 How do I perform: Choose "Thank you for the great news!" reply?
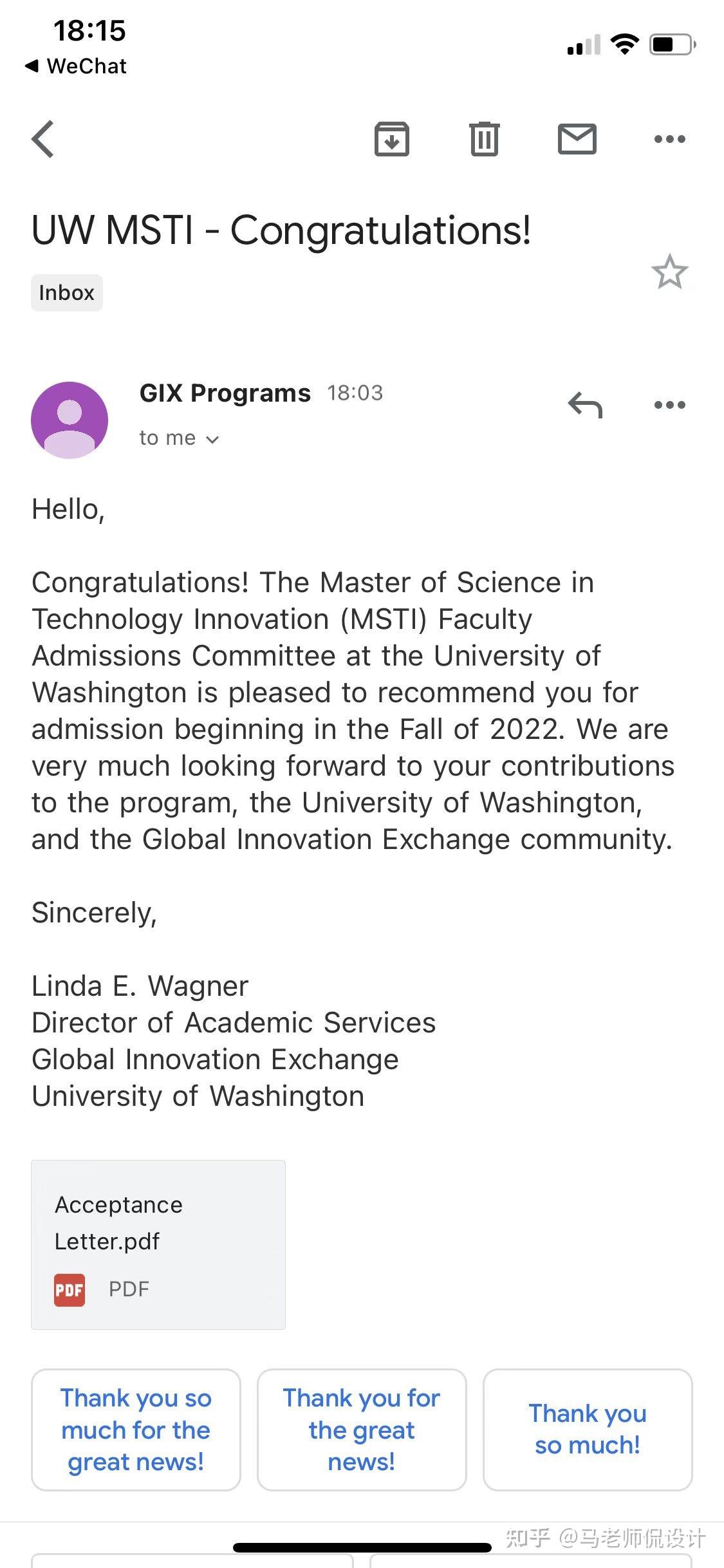(362, 1430)
